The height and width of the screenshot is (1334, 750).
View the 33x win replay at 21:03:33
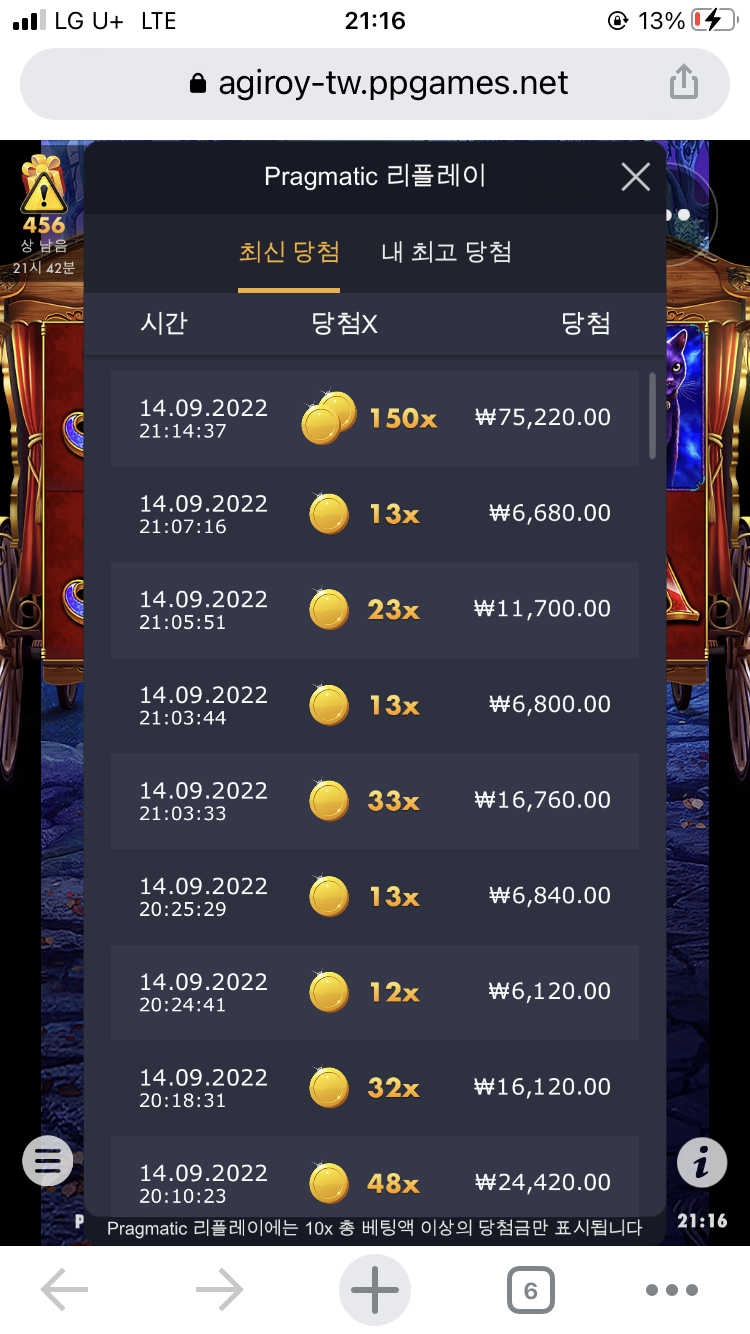tap(375, 800)
